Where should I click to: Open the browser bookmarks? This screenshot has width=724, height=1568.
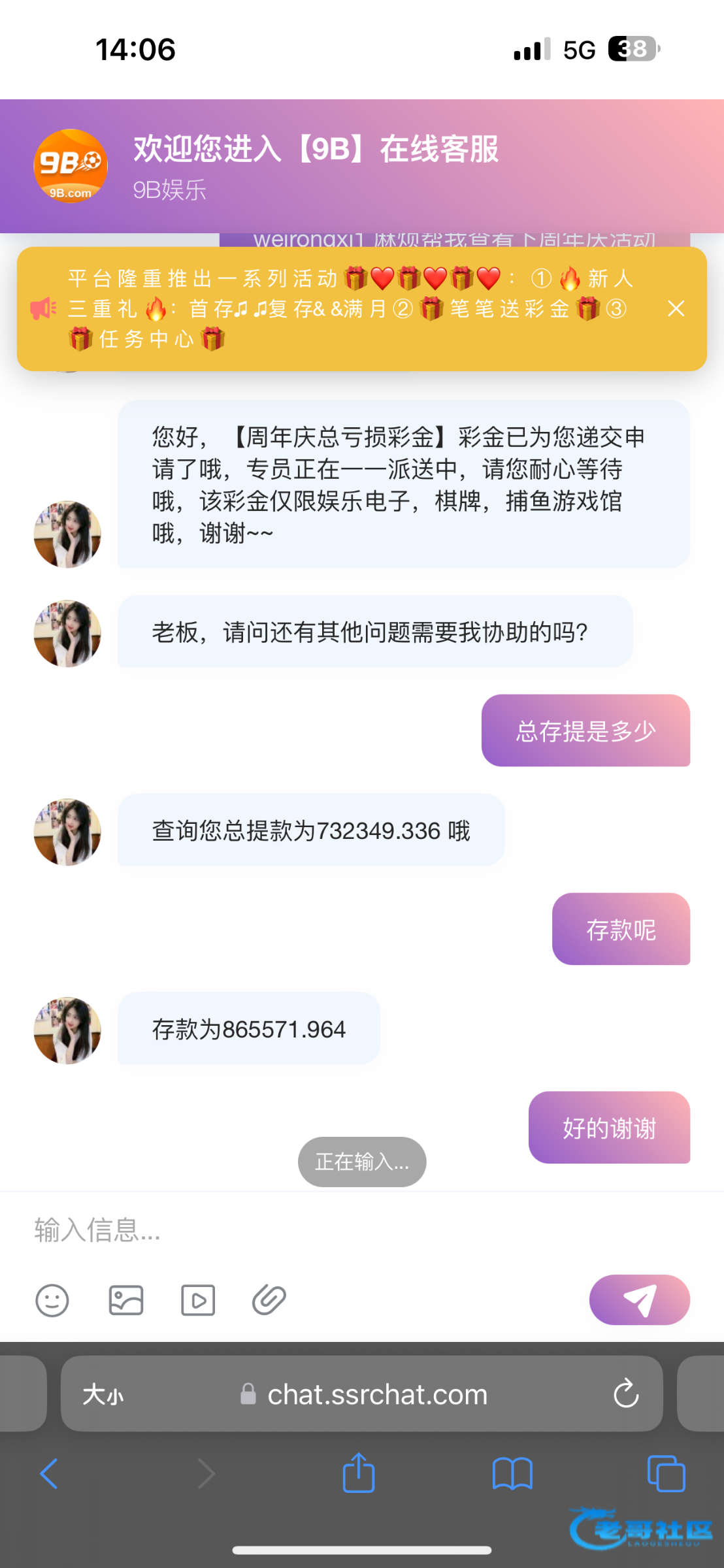pos(512,1474)
